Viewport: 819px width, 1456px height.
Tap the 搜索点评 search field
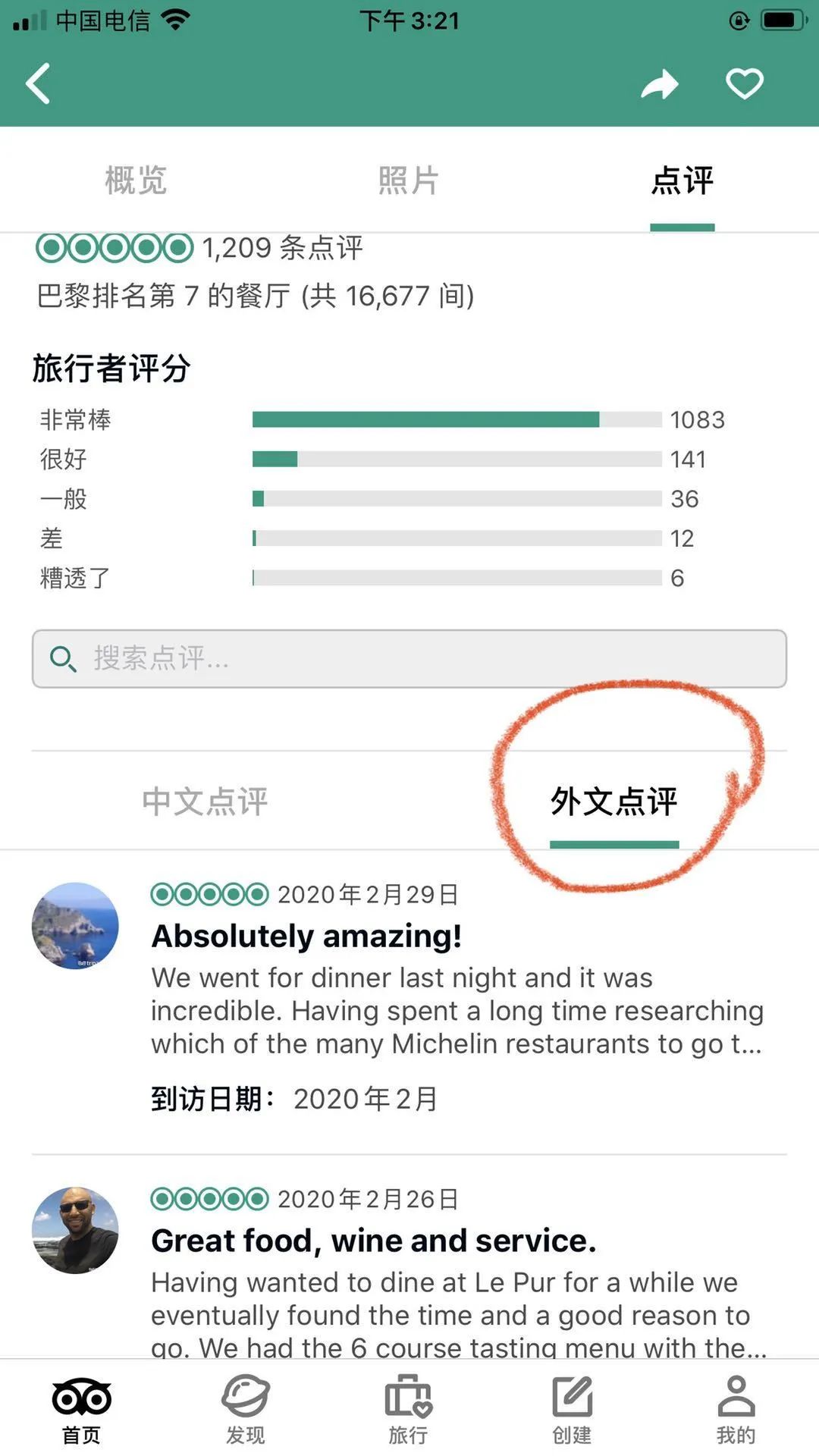pyautogui.click(x=409, y=658)
